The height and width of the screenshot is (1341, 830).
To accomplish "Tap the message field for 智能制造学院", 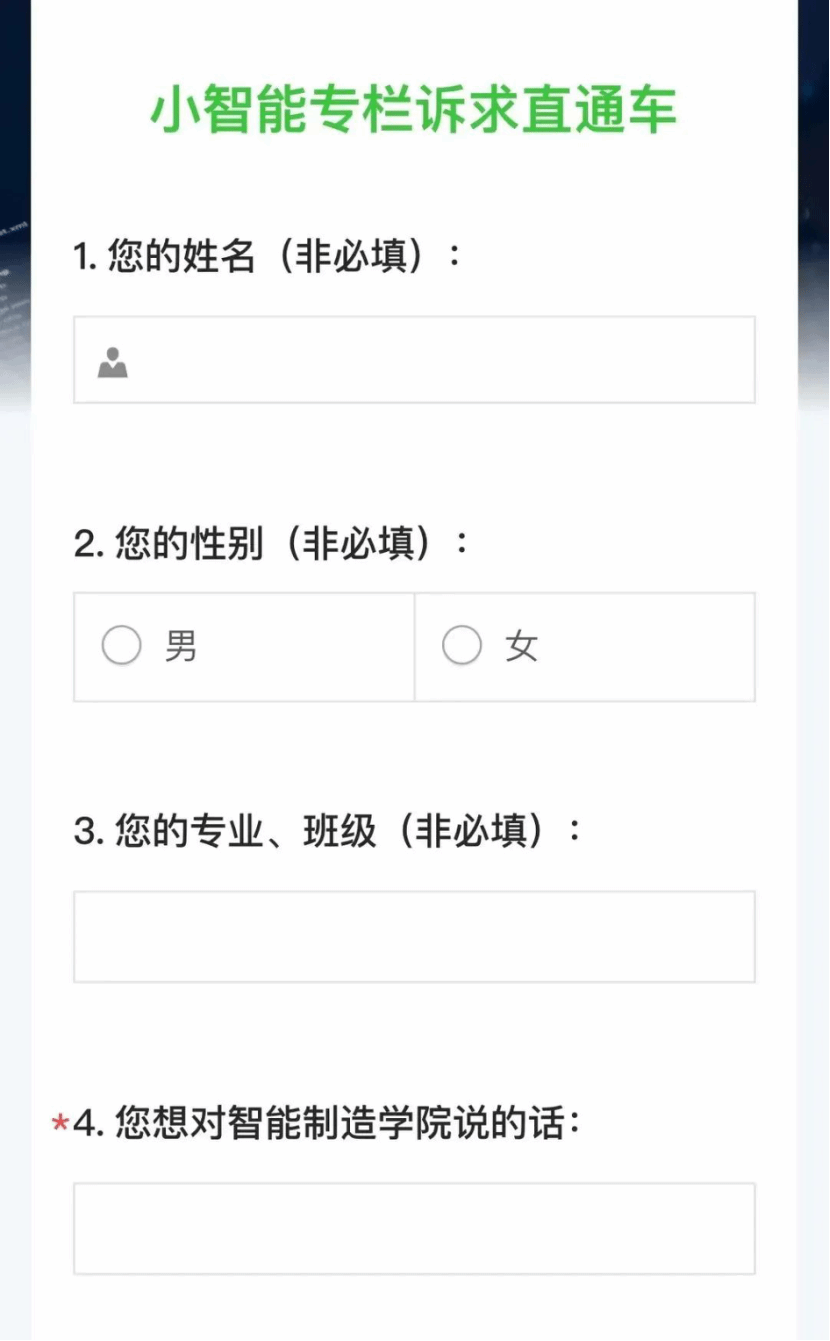I will pyautogui.click(x=414, y=1229).
